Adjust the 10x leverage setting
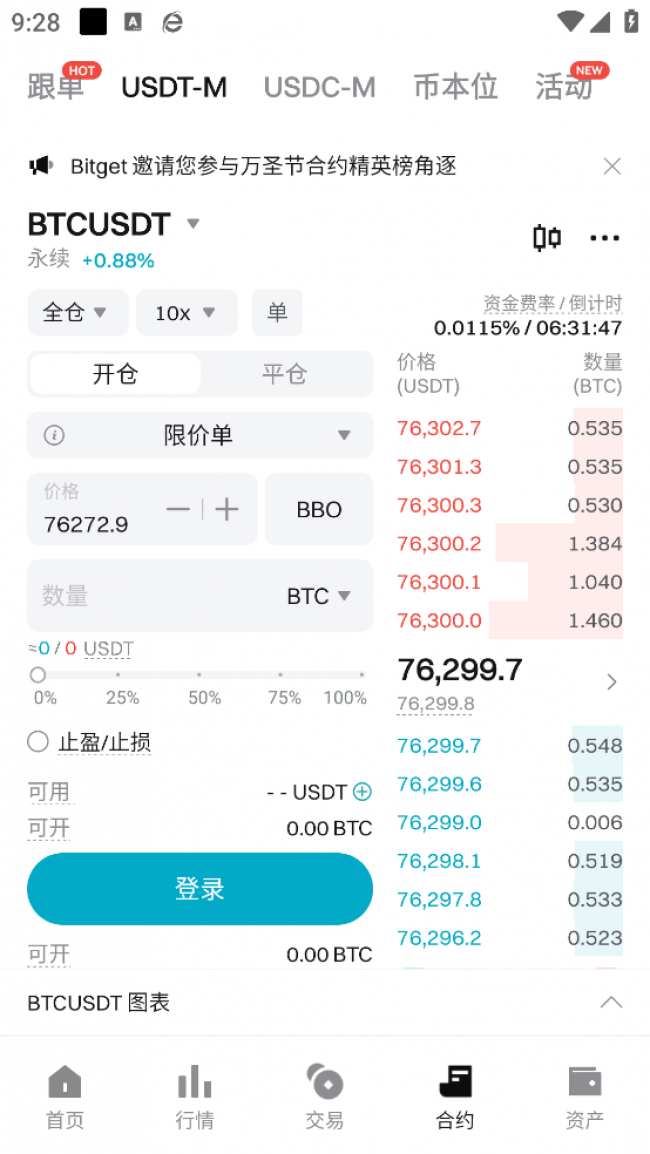 click(186, 313)
